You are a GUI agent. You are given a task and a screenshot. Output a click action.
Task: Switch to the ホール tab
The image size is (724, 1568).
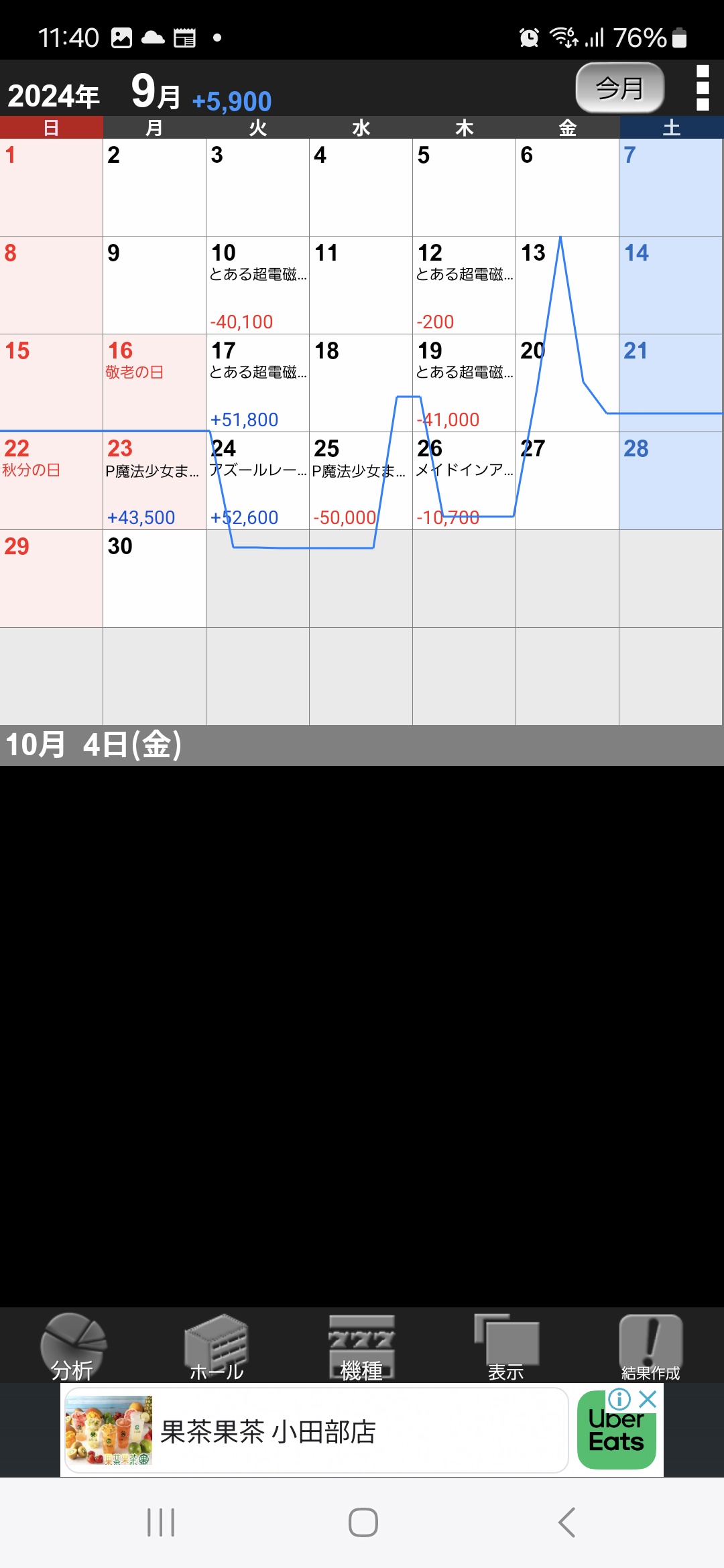click(217, 1347)
